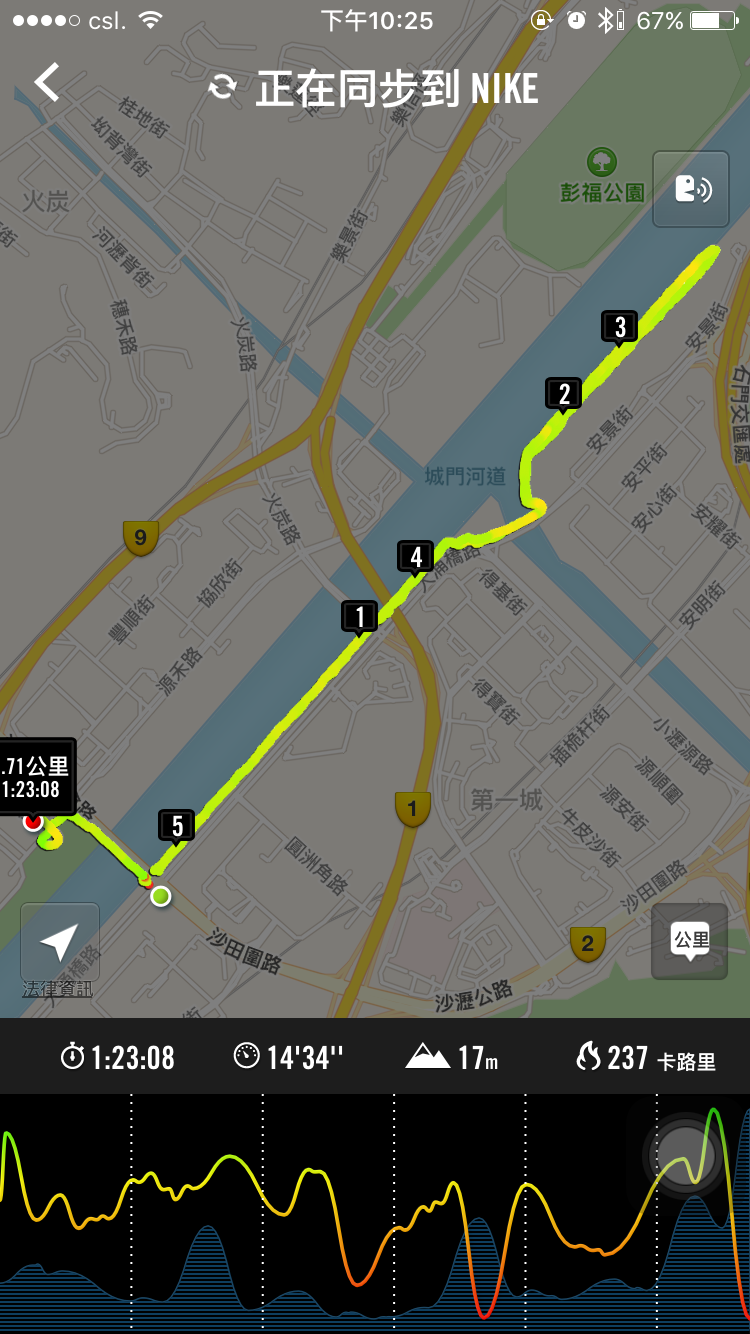Toggle the kilometer markers (公里) button

coord(690,941)
